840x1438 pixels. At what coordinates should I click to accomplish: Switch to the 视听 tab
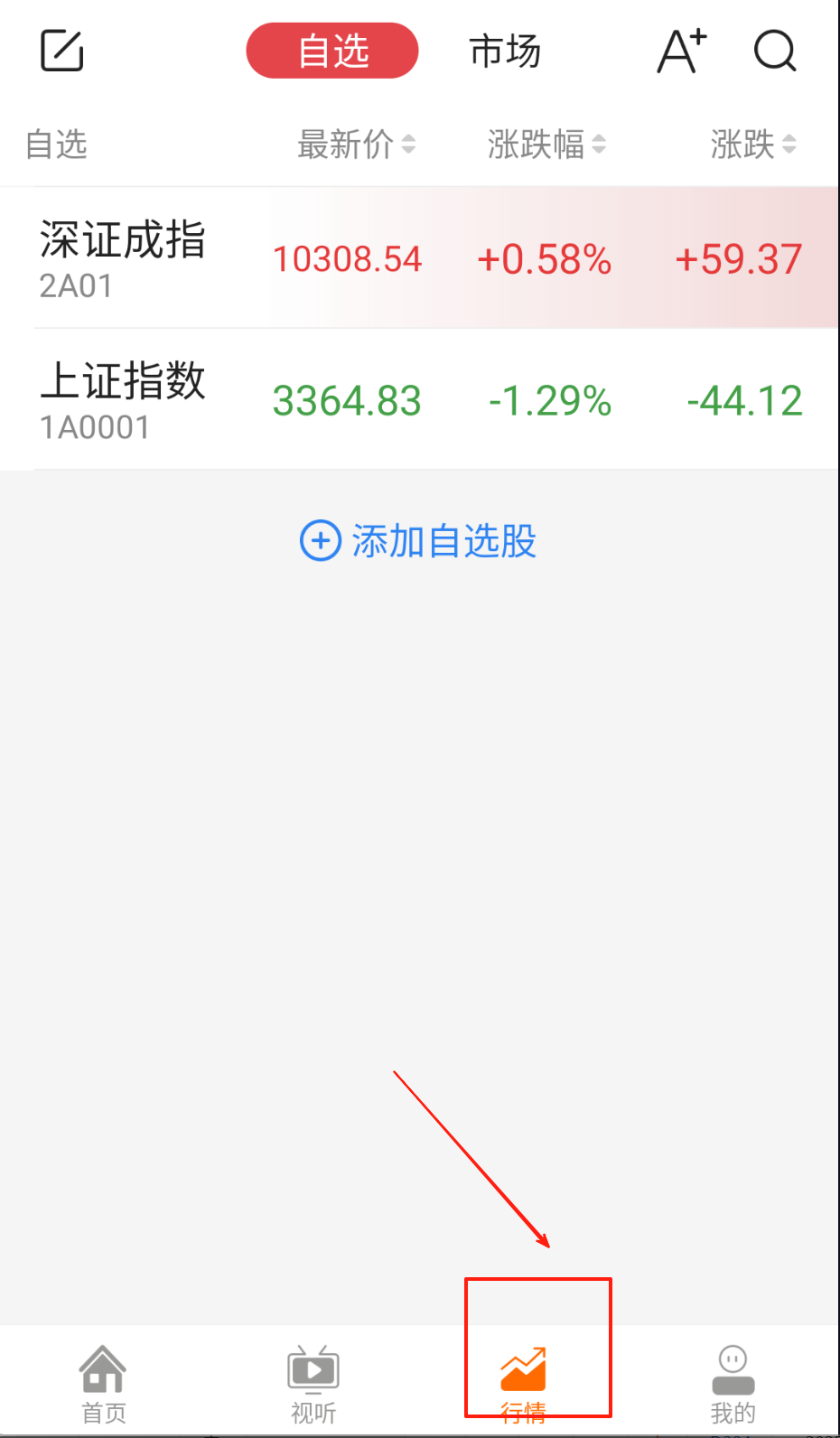(x=313, y=1384)
